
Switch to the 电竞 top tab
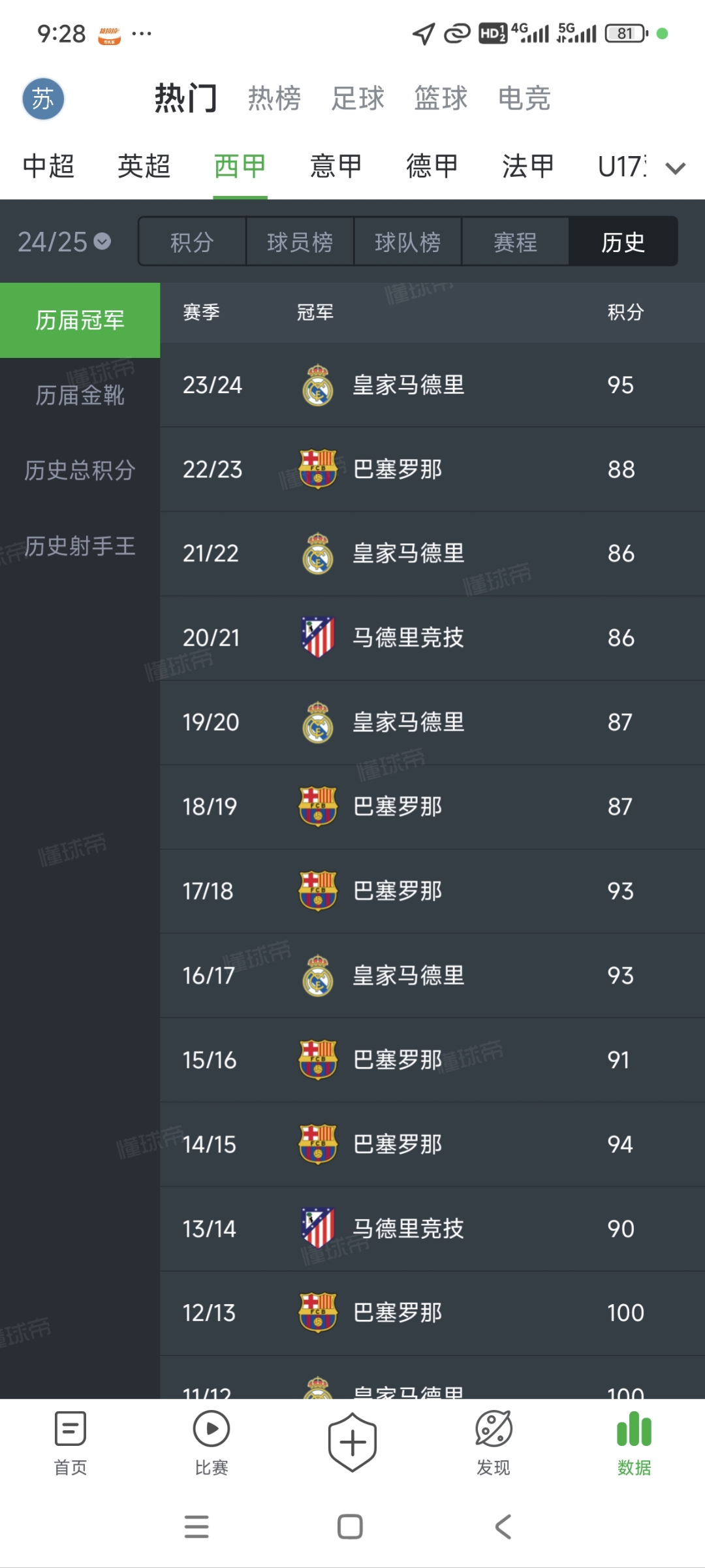point(524,99)
